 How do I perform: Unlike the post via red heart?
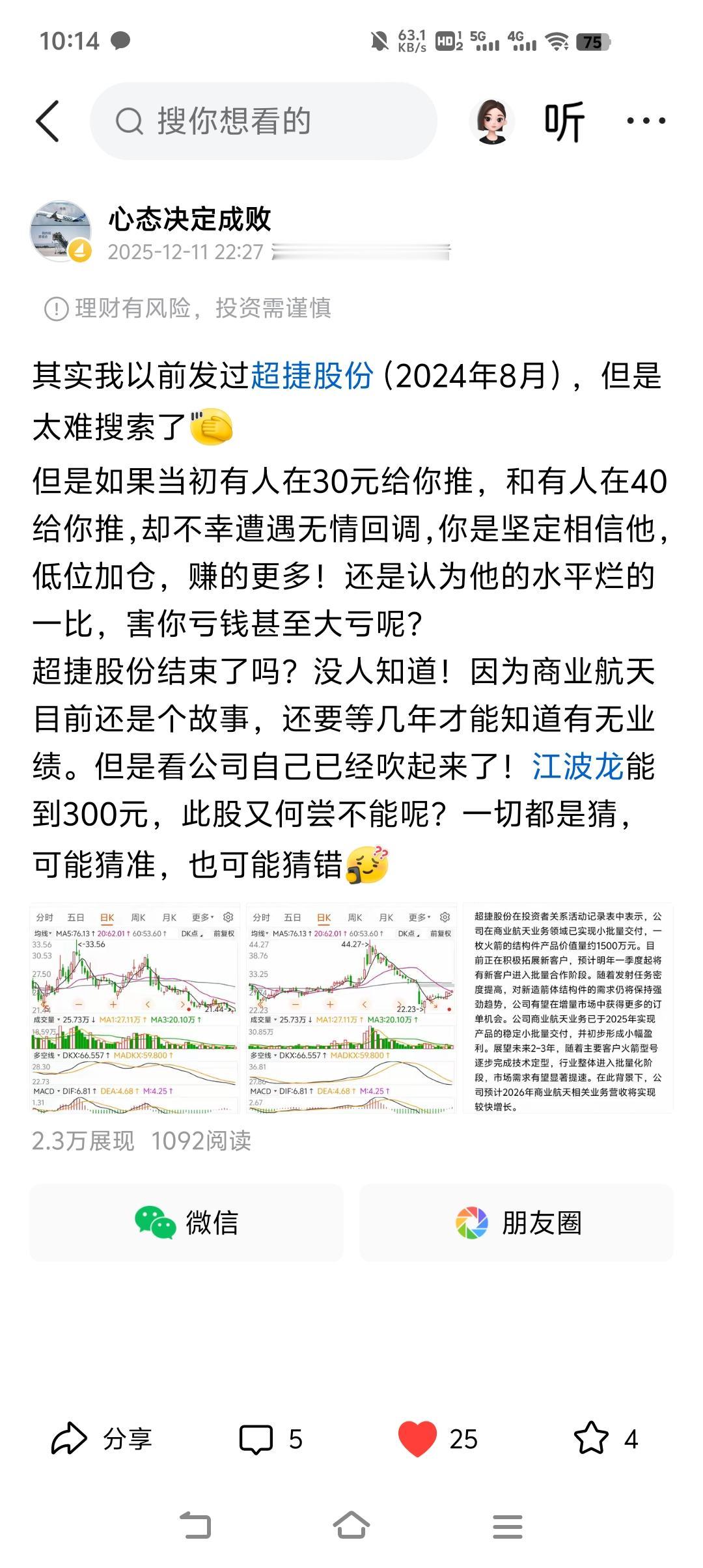click(x=420, y=1440)
